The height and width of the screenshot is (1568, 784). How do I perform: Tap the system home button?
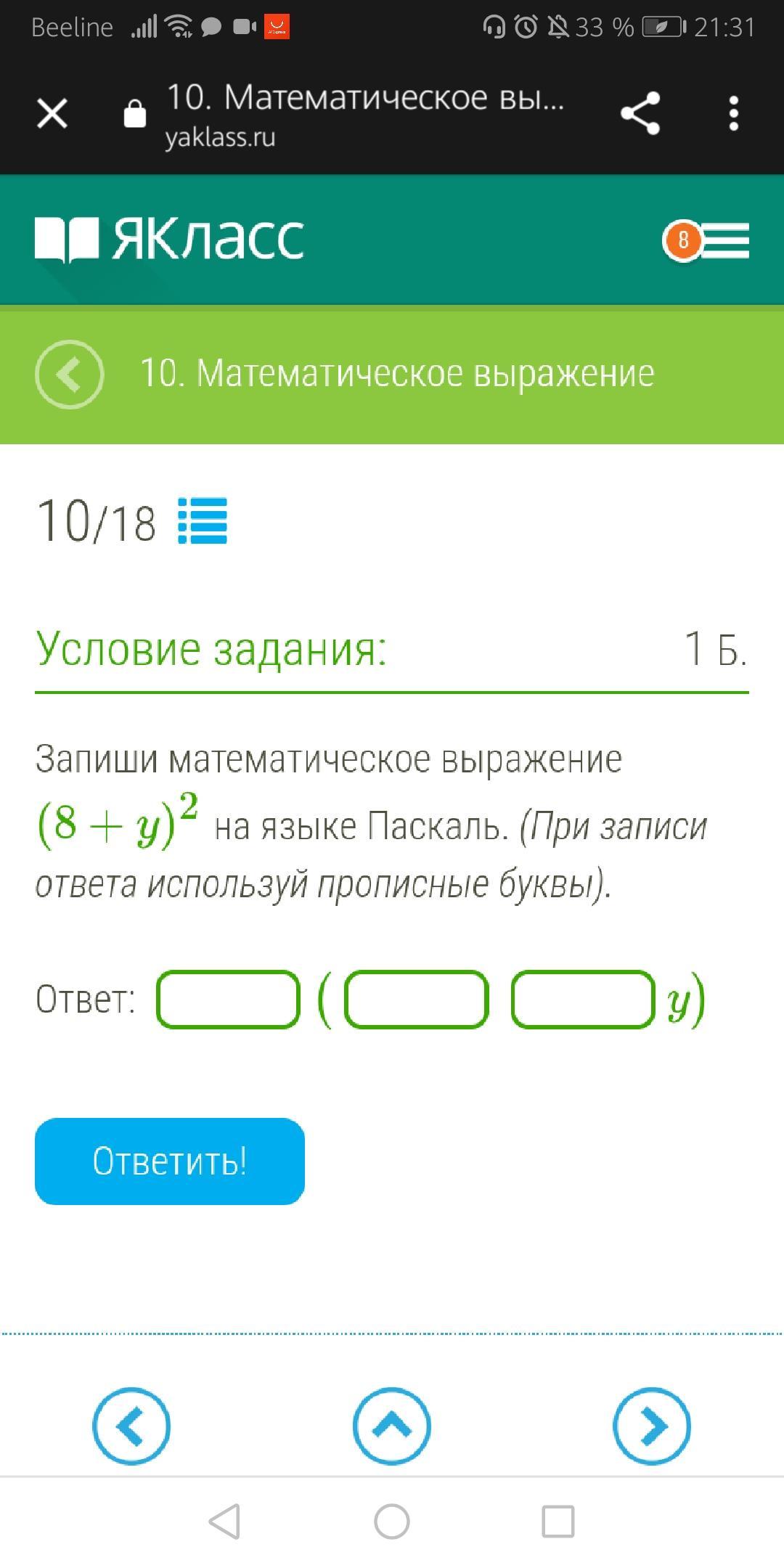392,1522
